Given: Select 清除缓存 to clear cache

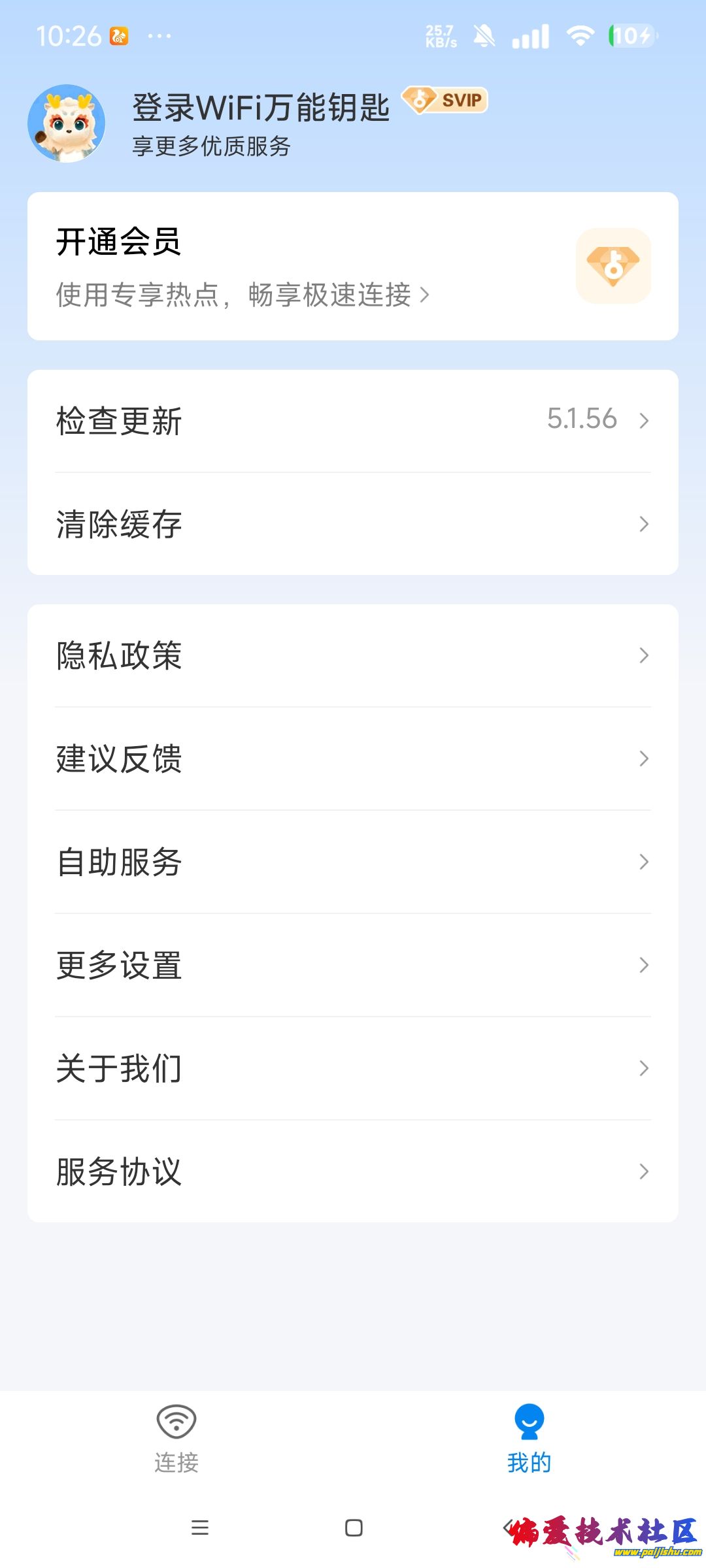Looking at the screenshot, I should point(353,524).
